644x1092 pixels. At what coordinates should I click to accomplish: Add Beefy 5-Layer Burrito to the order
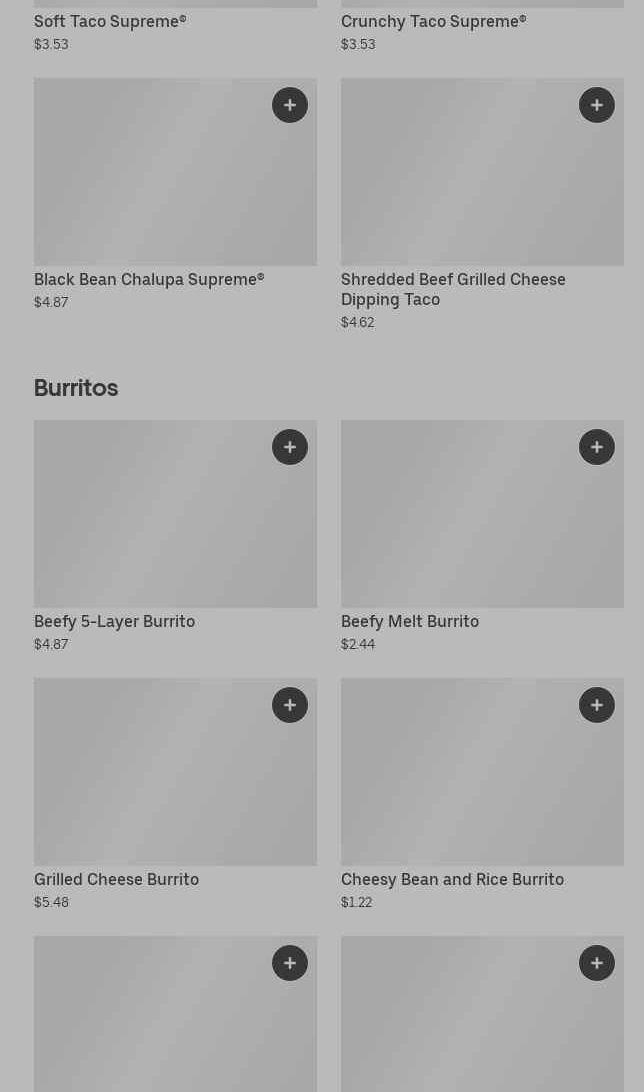tap(290, 447)
